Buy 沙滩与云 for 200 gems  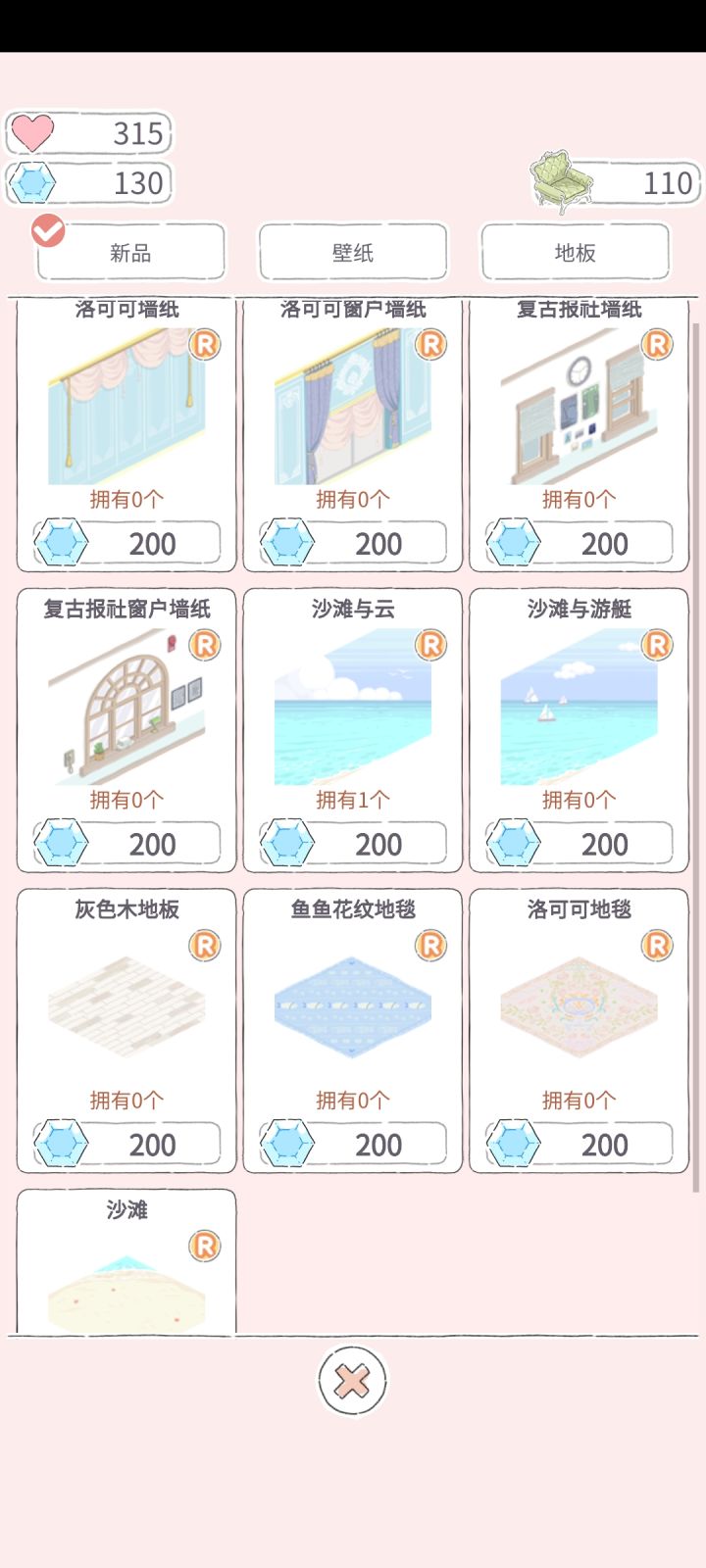pyautogui.click(x=353, y=843)
